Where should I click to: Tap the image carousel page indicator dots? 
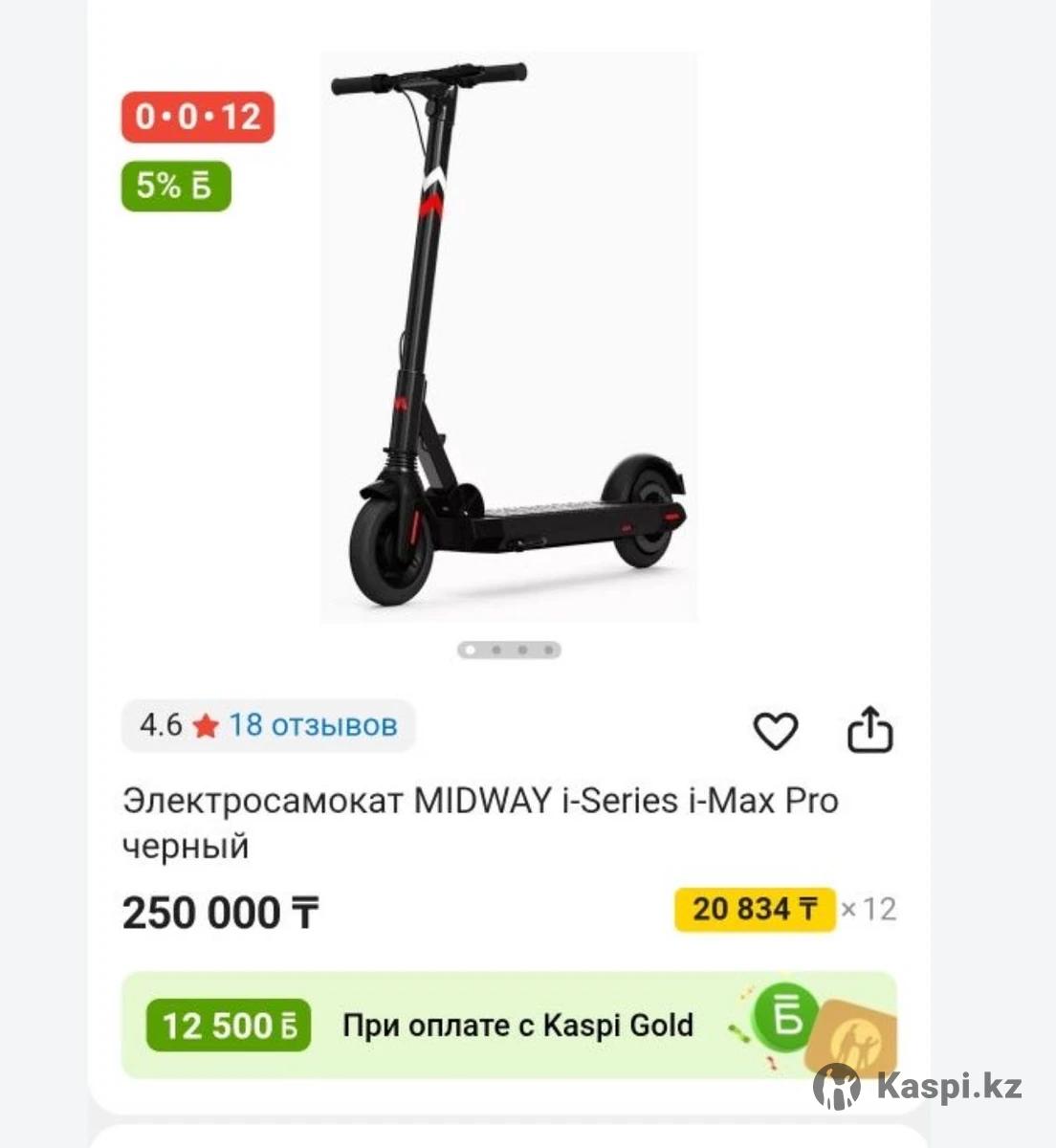point(509,651)
